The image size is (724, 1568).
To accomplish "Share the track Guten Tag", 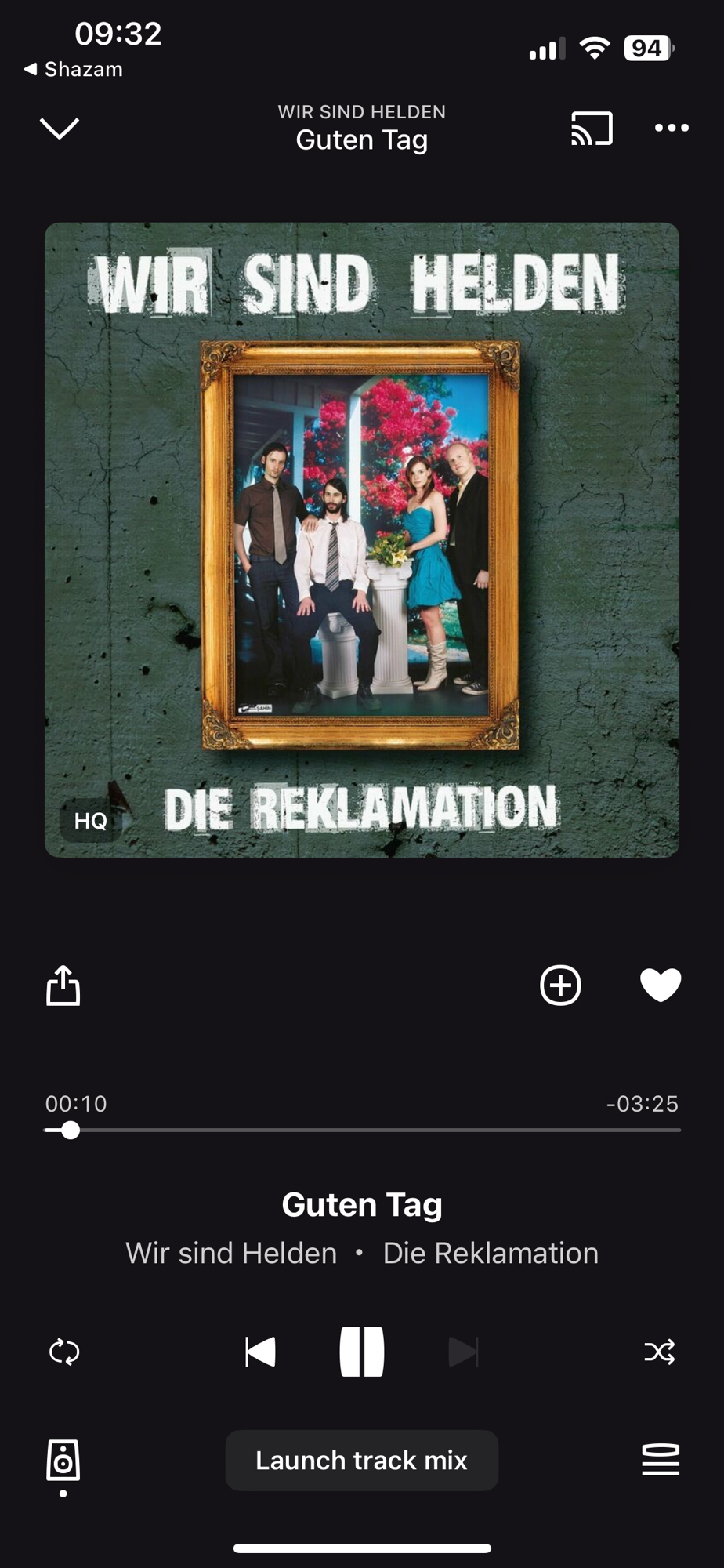I will pos(63,985).
